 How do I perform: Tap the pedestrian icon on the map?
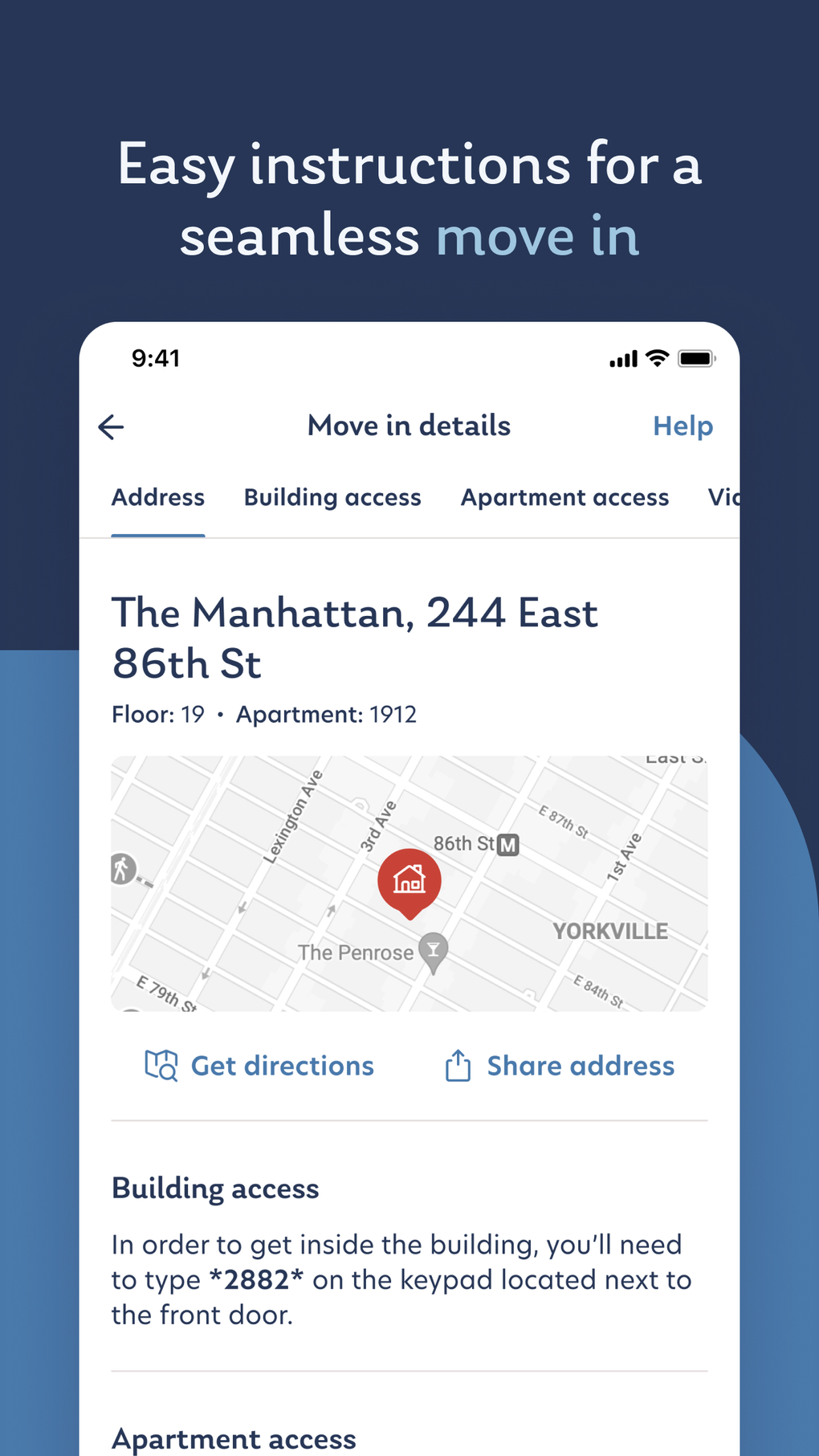pyautogui.click(x=121, y=870)
